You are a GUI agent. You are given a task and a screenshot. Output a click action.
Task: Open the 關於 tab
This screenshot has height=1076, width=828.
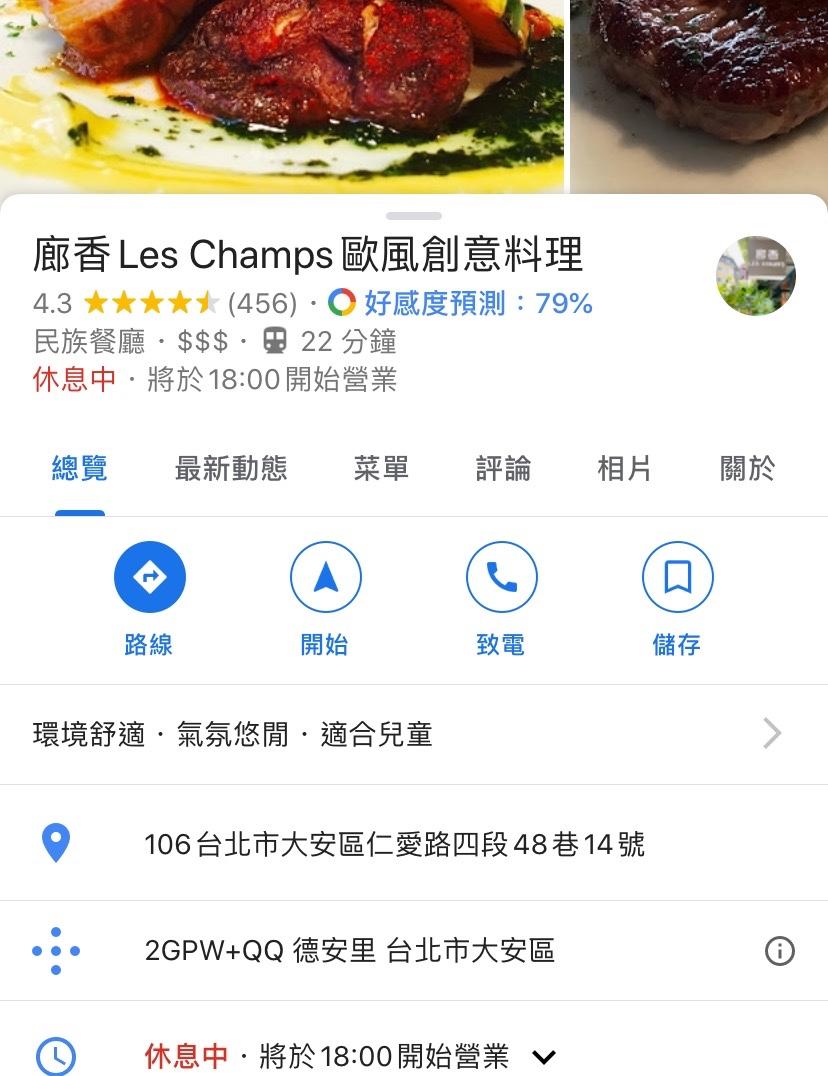[x=747, y=468]
